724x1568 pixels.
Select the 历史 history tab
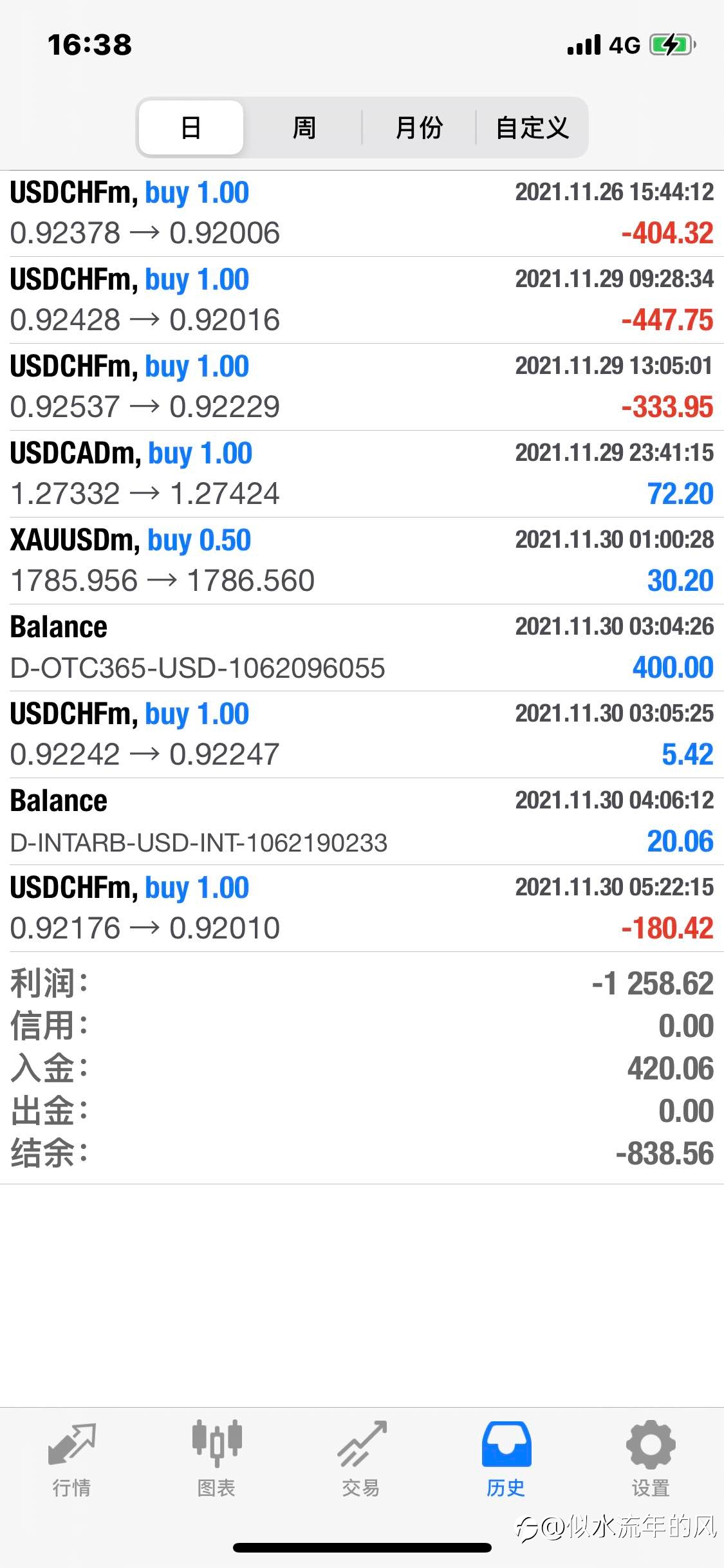(506, 1460)
